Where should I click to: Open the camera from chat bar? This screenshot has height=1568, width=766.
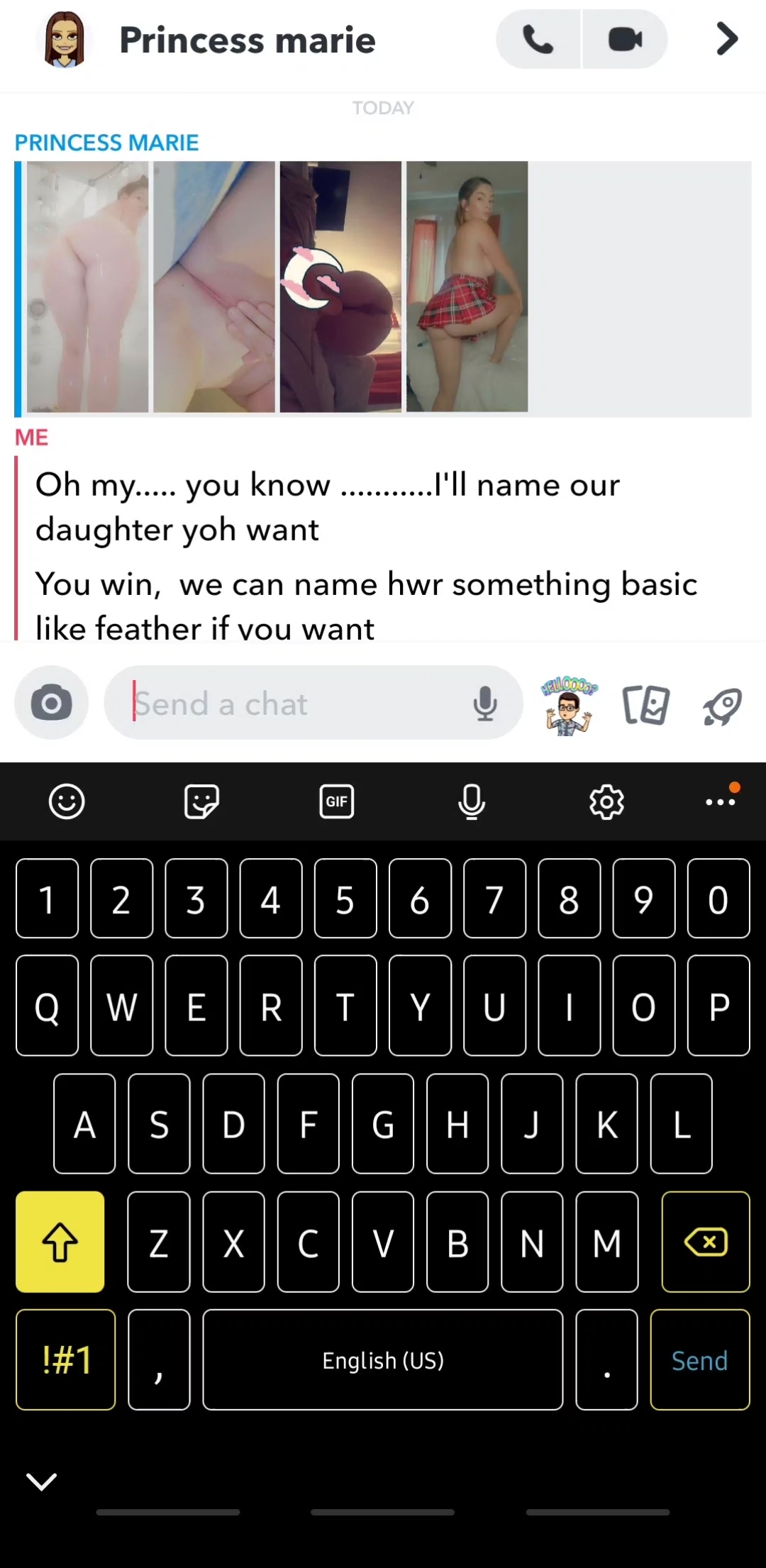51,703
